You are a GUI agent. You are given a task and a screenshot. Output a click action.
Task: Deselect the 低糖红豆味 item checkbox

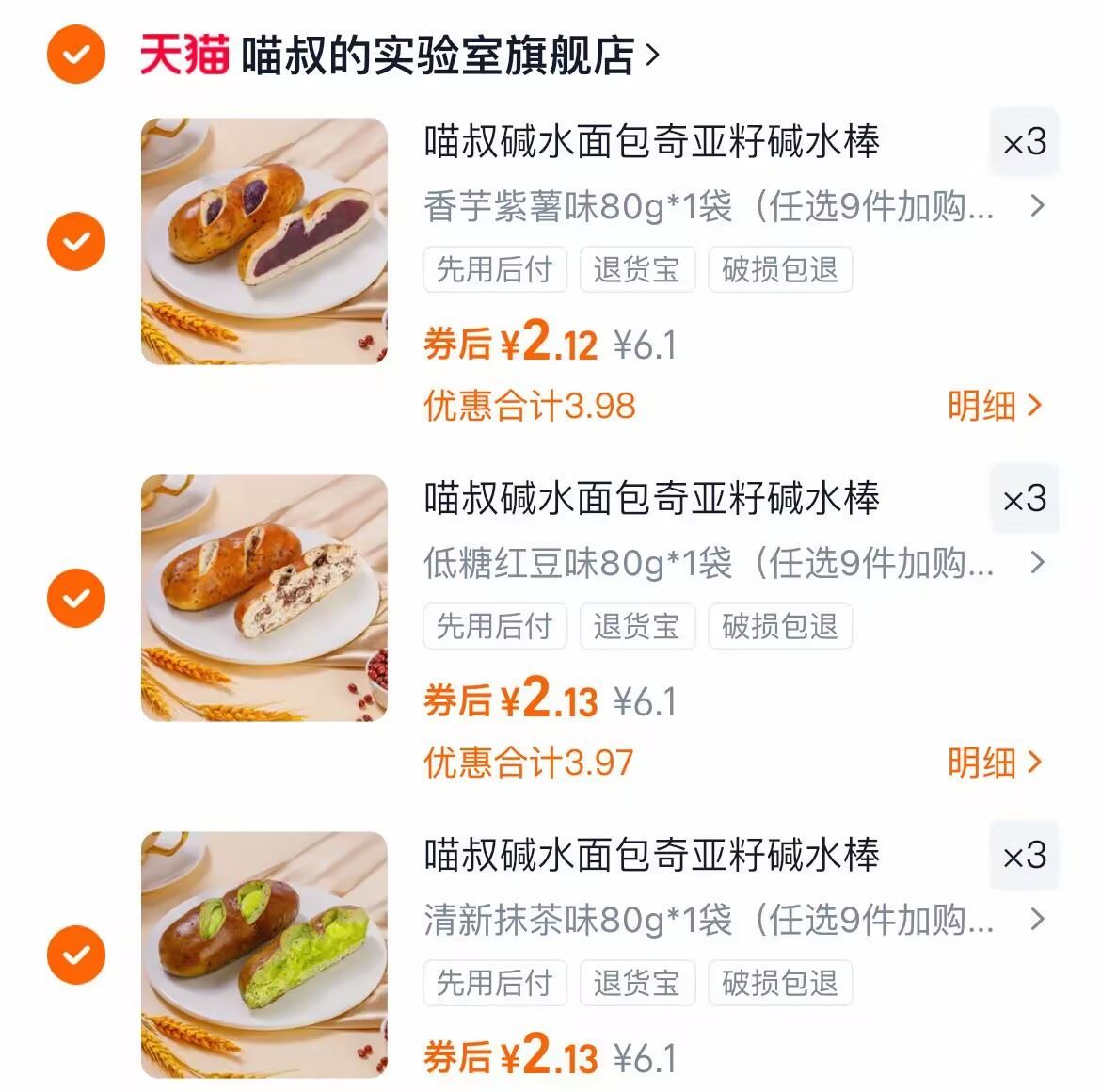coord(76,599)
